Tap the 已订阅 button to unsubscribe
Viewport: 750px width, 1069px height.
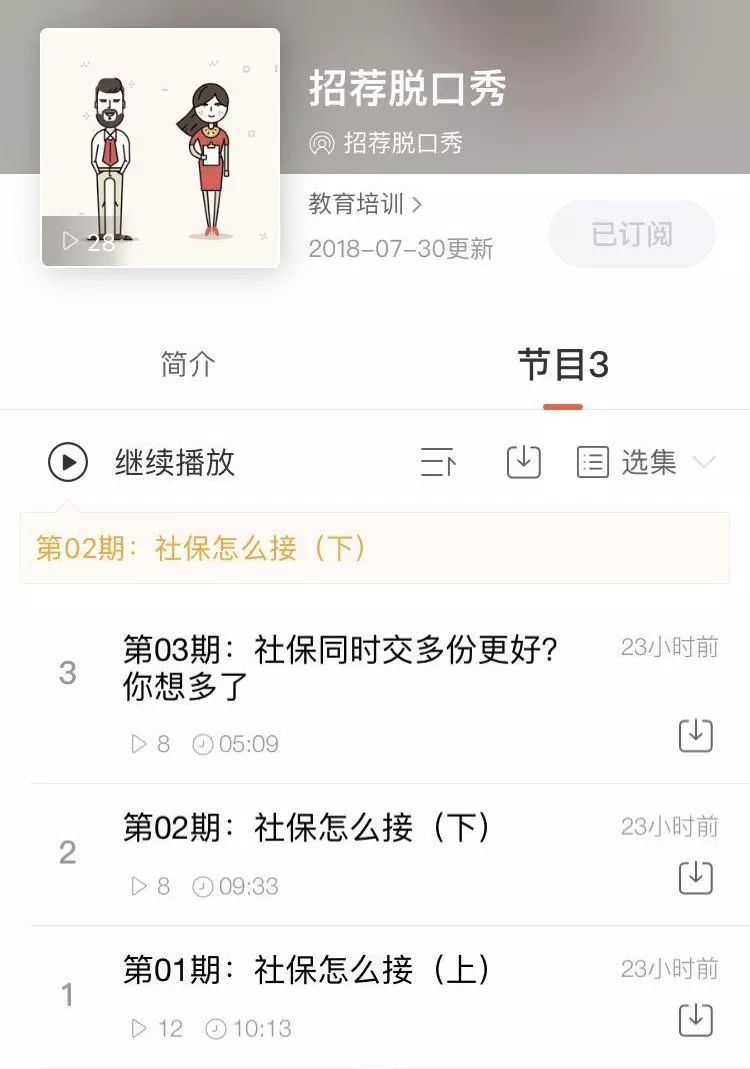click(x=631, y=234)
